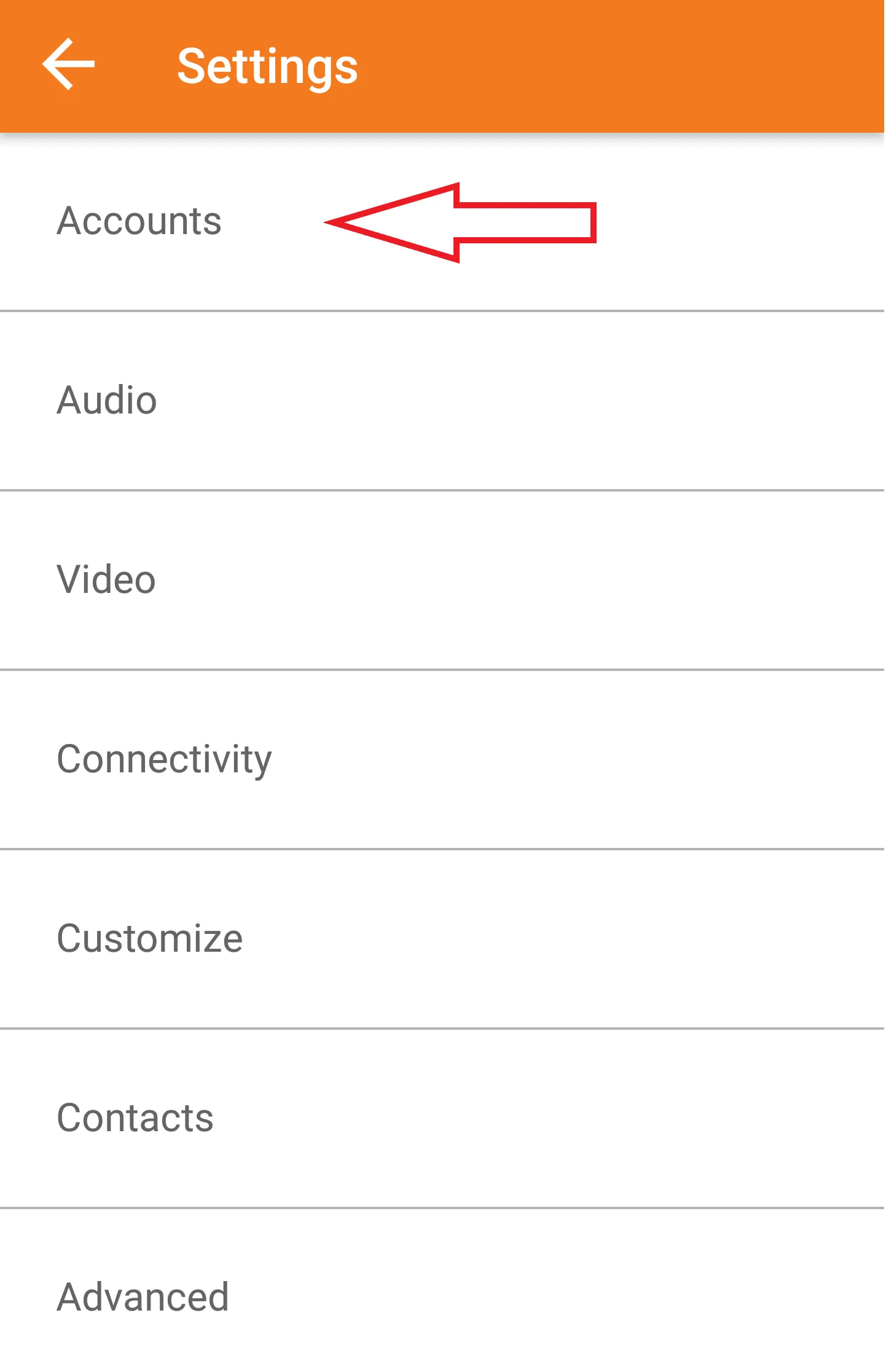Select the Video settings row
This screenshot has height=1372, width=886.
[x=106, y=580]
